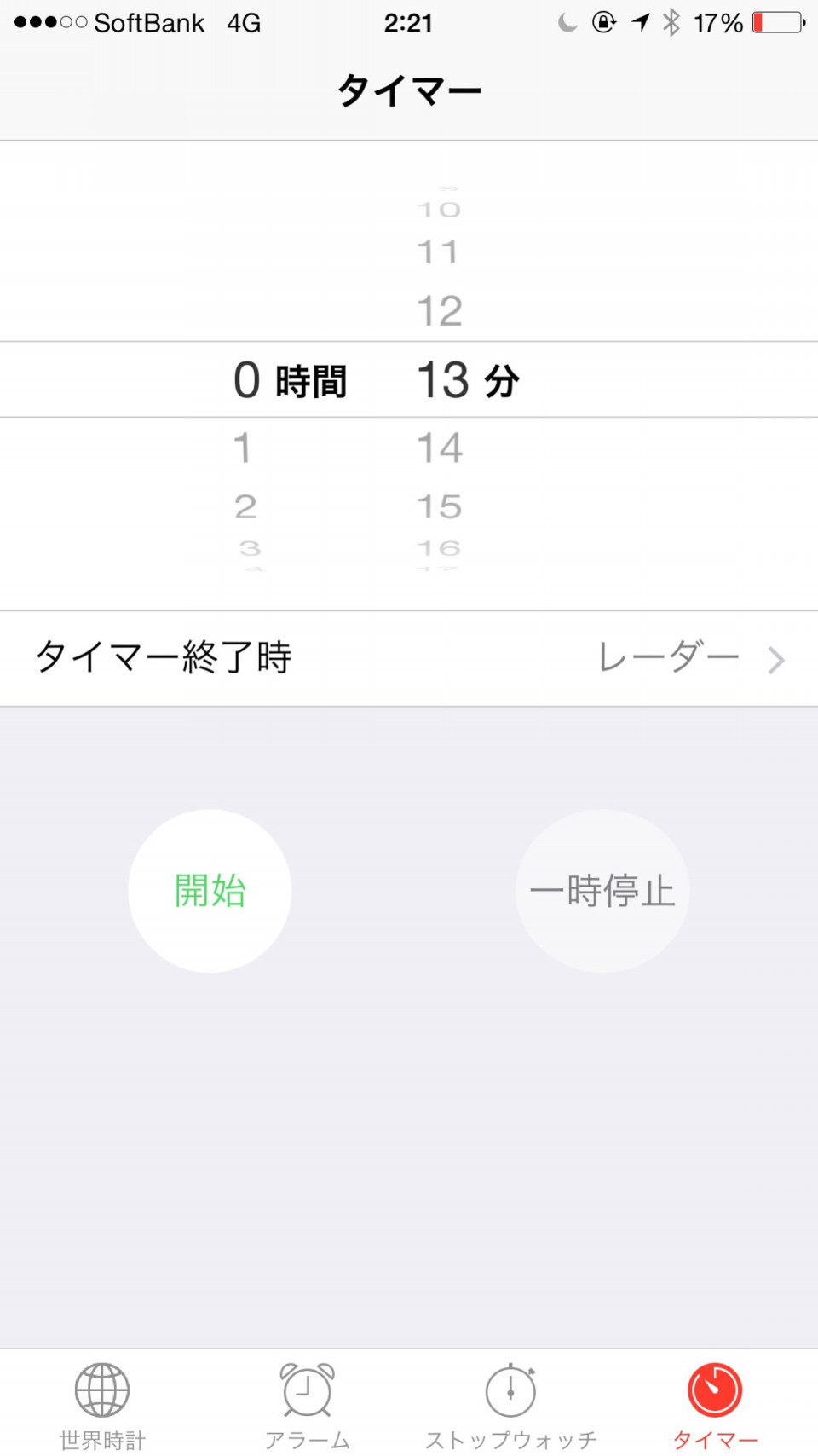This screenshot has height=1456, width=818.
Task: Pick 15 in the minutes picker
Action: (x=440, y=507)
